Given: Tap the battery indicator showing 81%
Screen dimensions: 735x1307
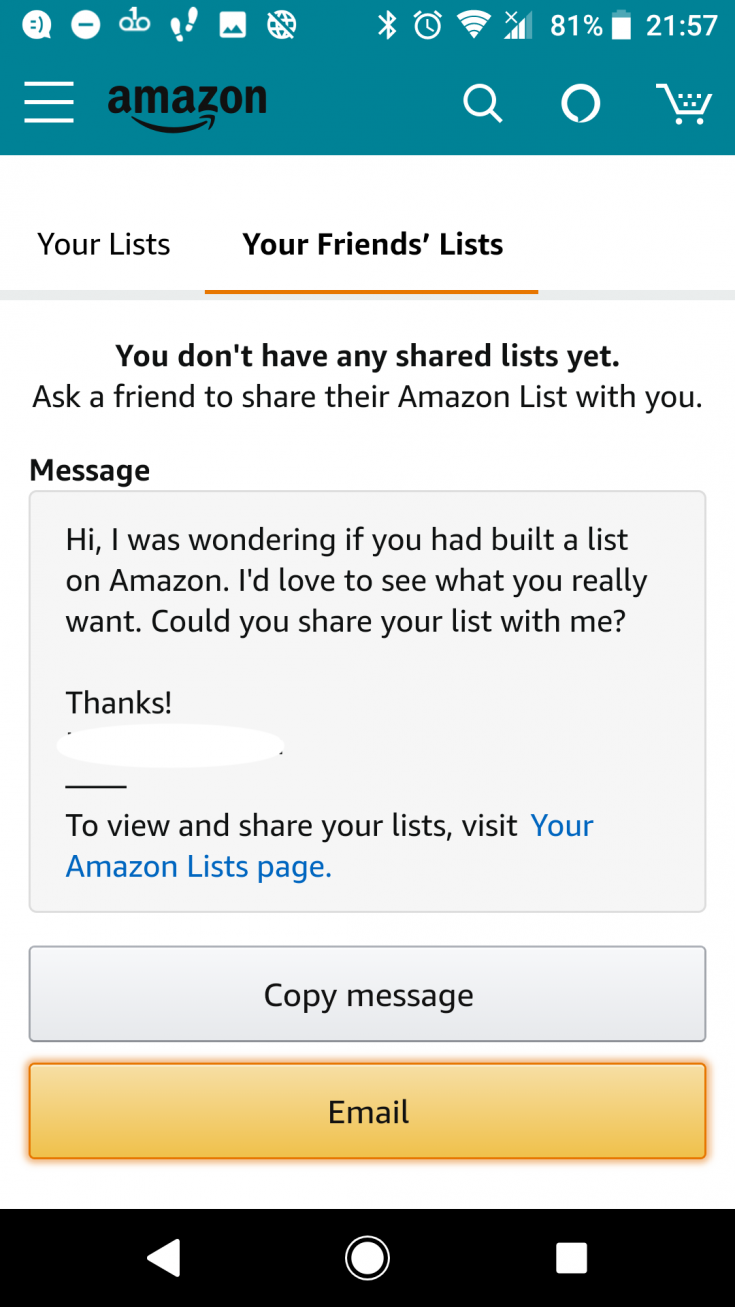Looking at the screenshot, I should click(600, 25).
